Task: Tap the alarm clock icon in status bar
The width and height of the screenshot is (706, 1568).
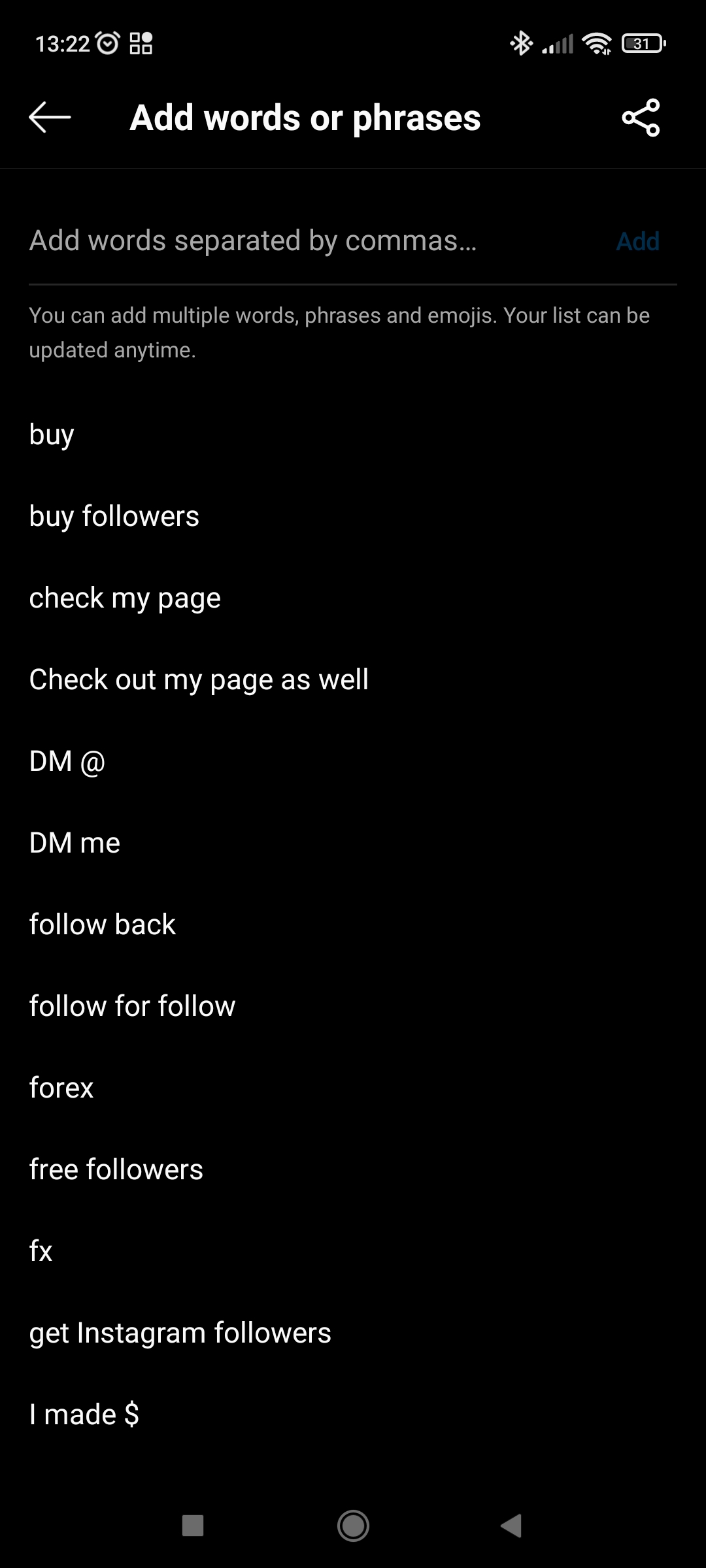Action: (x=107, y=42)
